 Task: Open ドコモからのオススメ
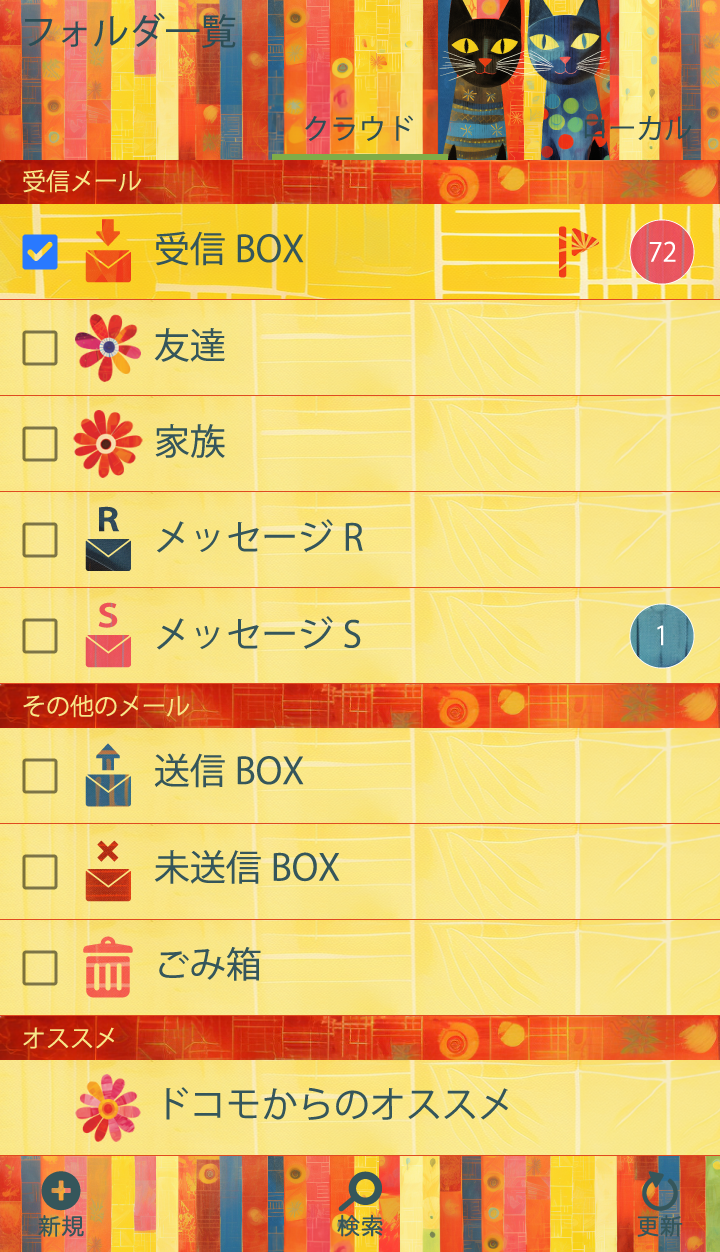(330, 1106)
